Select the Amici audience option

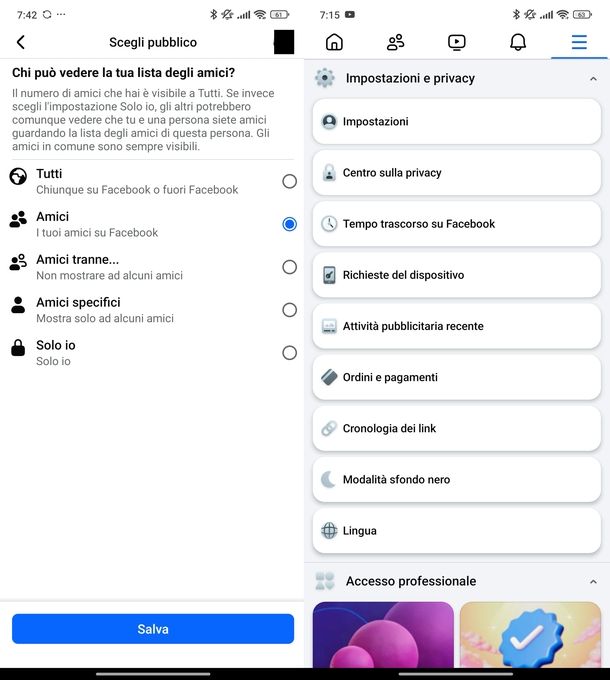pyautogui.click(x=289, y=224)
